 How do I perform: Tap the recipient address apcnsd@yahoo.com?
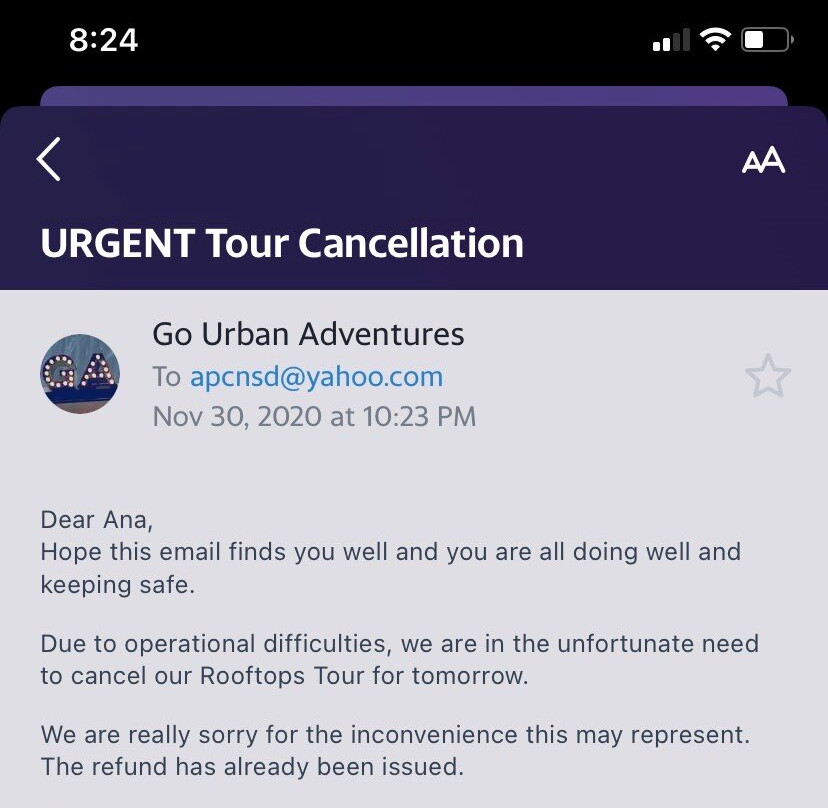316,376
